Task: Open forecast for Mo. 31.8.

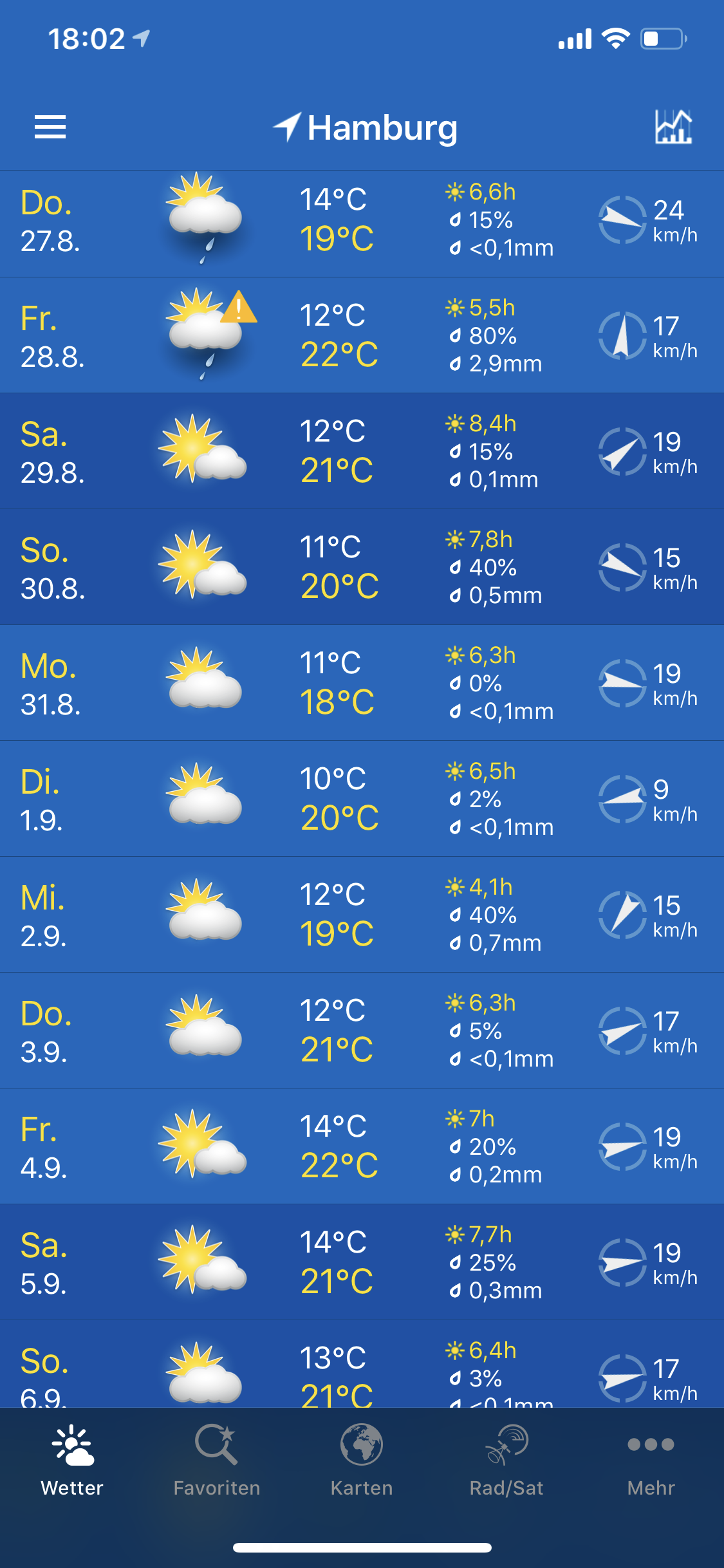Action: (x=362, y=683)
